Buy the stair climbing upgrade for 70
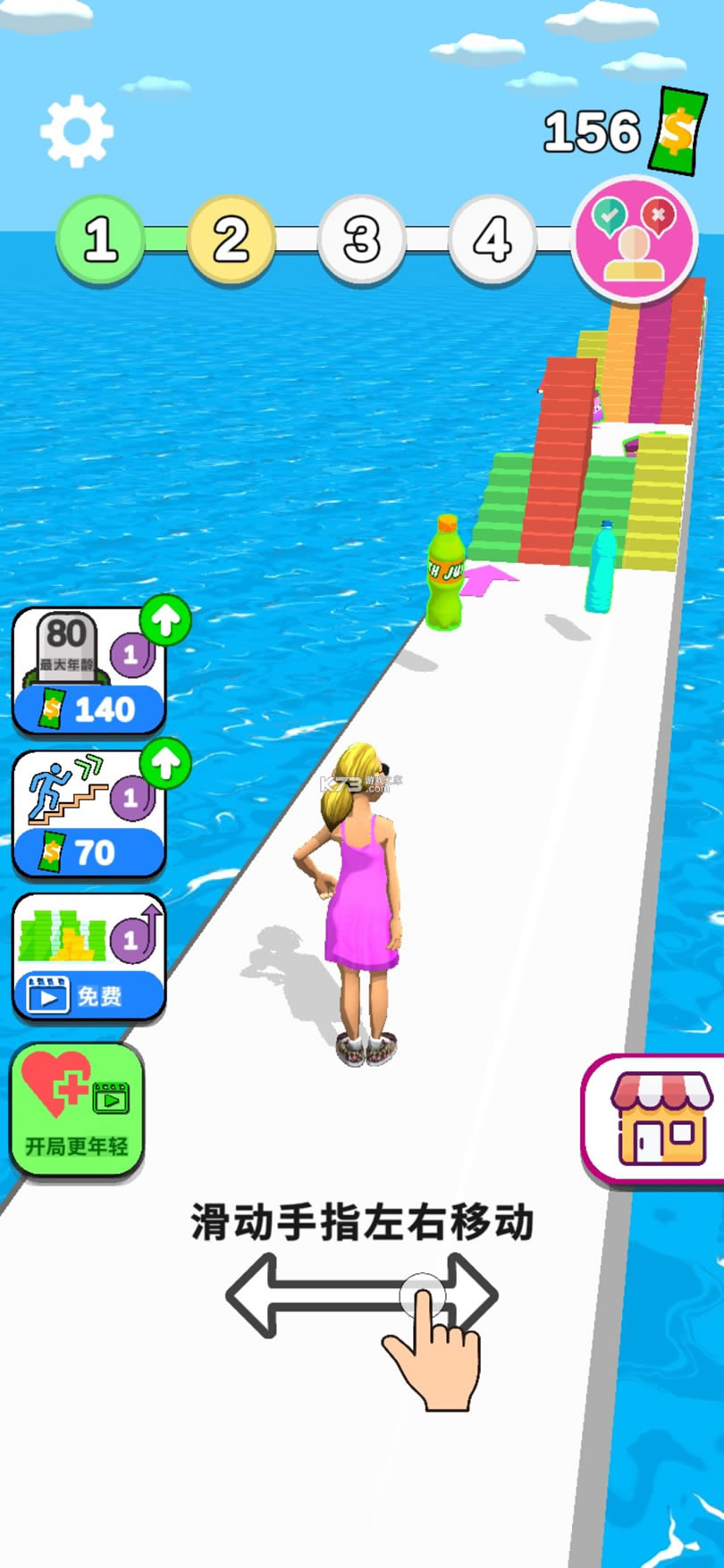Image resolution: width=724 pixels, height=1568 pixels. pos(88,815)
